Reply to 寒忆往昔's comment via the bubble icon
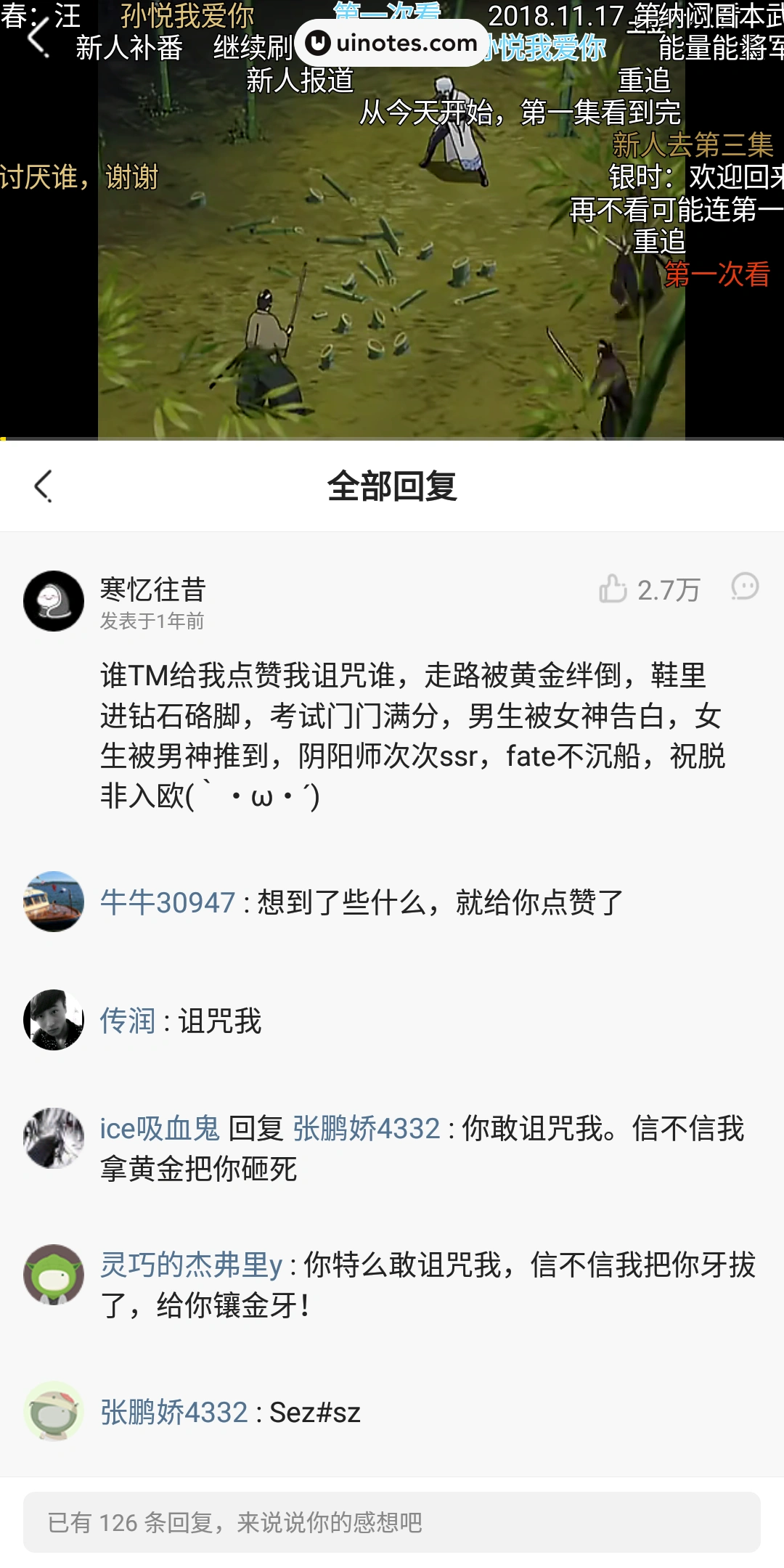This screenshot has height=1568, width=784. 745,587
